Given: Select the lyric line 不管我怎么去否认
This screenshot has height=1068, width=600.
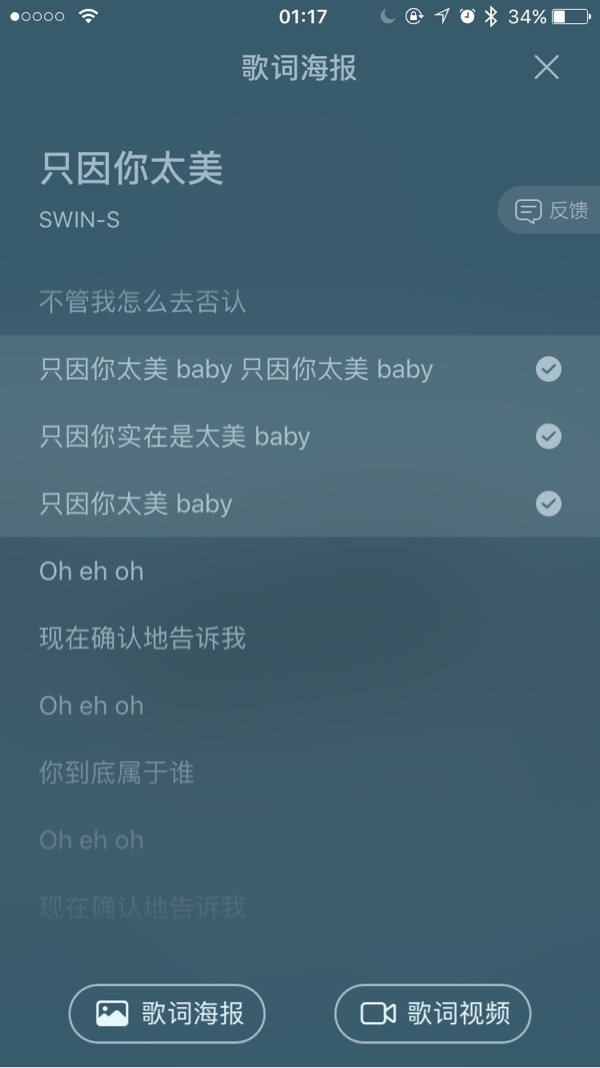Looking at the screenshot, I should click(142, 302).
